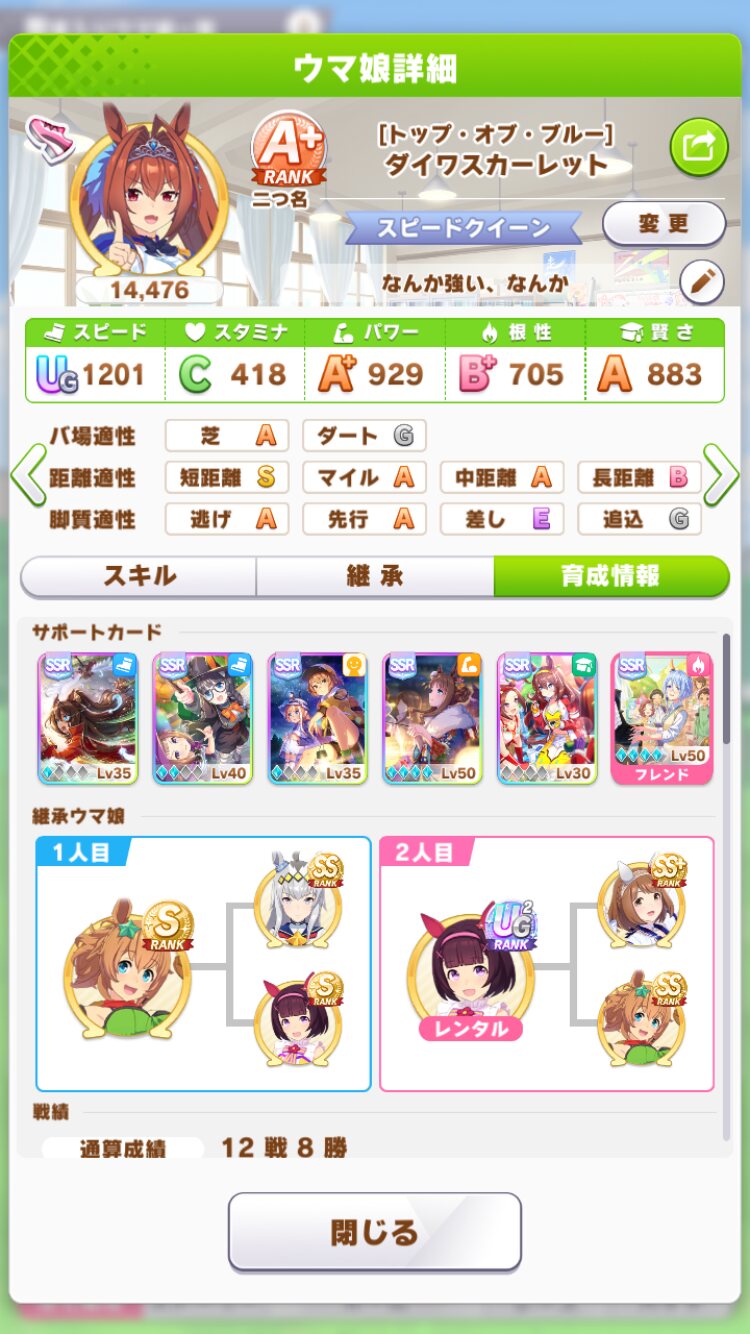The image size is (750, 1334).
Task: Open the Lv40 support card
Action: [203, 718]
